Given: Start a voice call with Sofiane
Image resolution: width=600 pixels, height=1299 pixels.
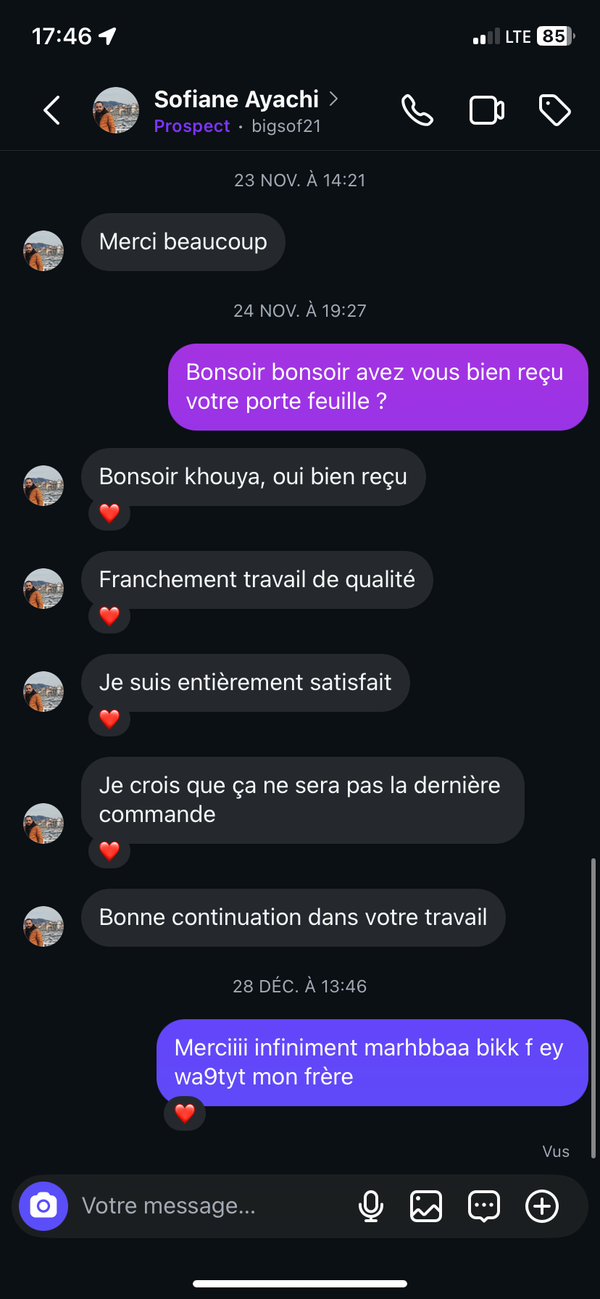Looking at the screenshot, I should pos(417,110).
